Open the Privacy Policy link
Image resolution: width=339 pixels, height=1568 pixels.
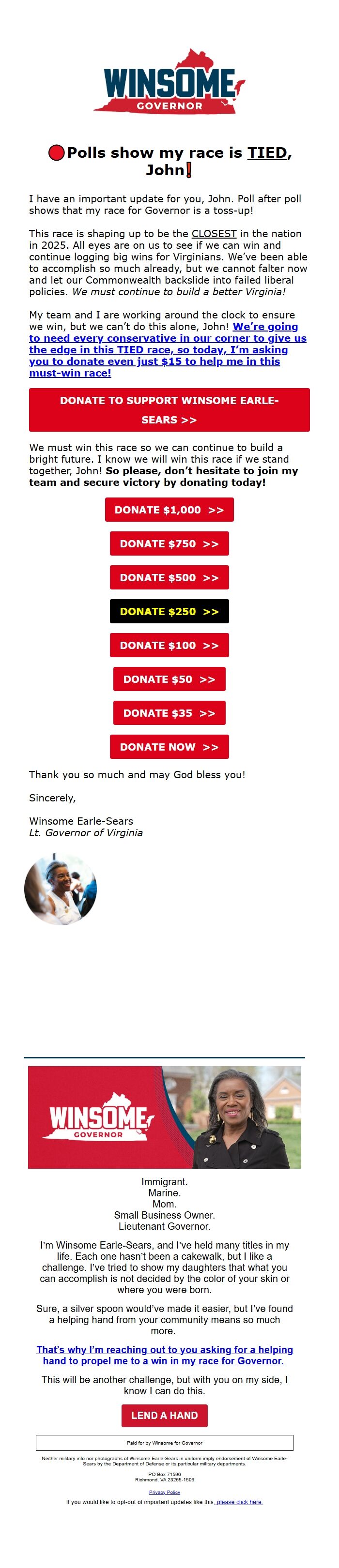tap(164, 1492)
